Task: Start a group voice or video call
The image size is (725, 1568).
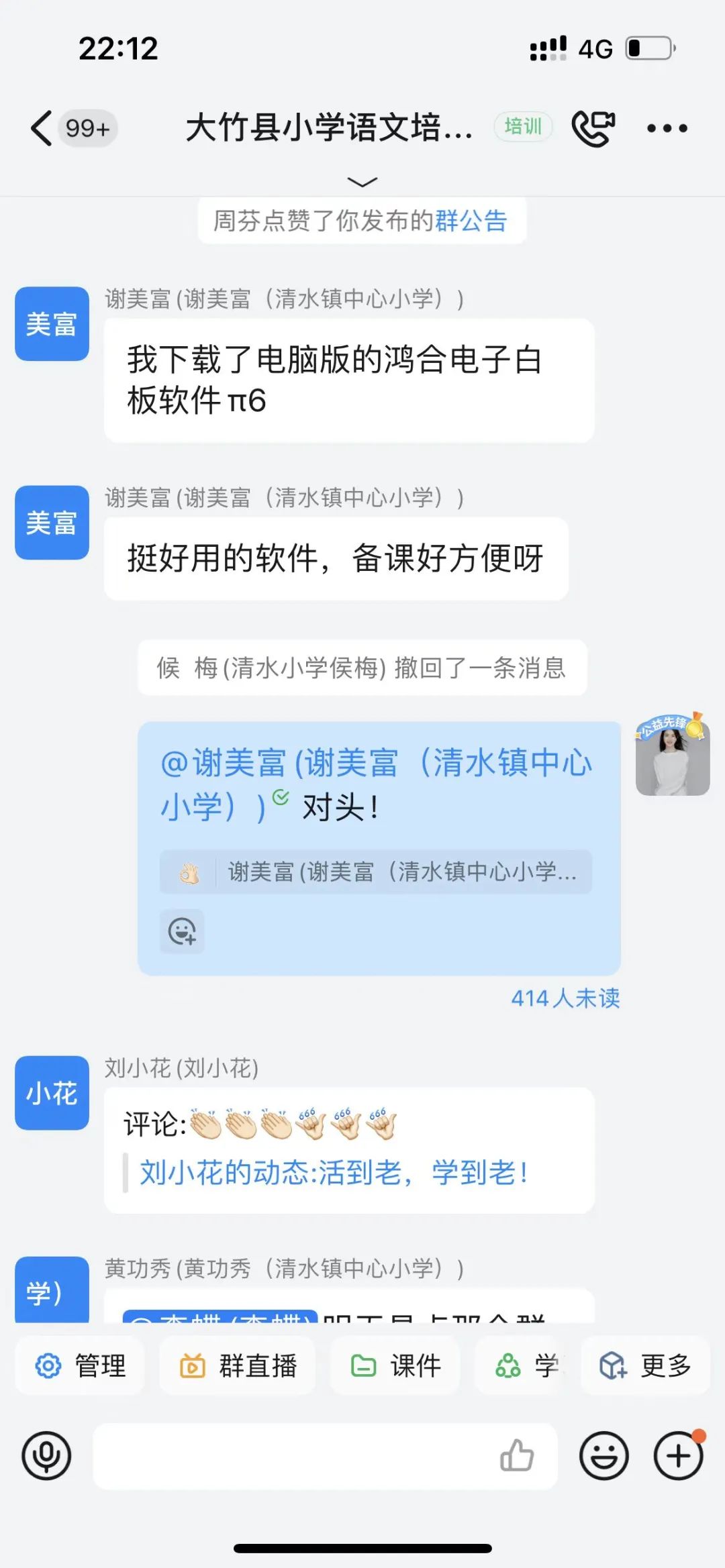Action: (593, 127)
